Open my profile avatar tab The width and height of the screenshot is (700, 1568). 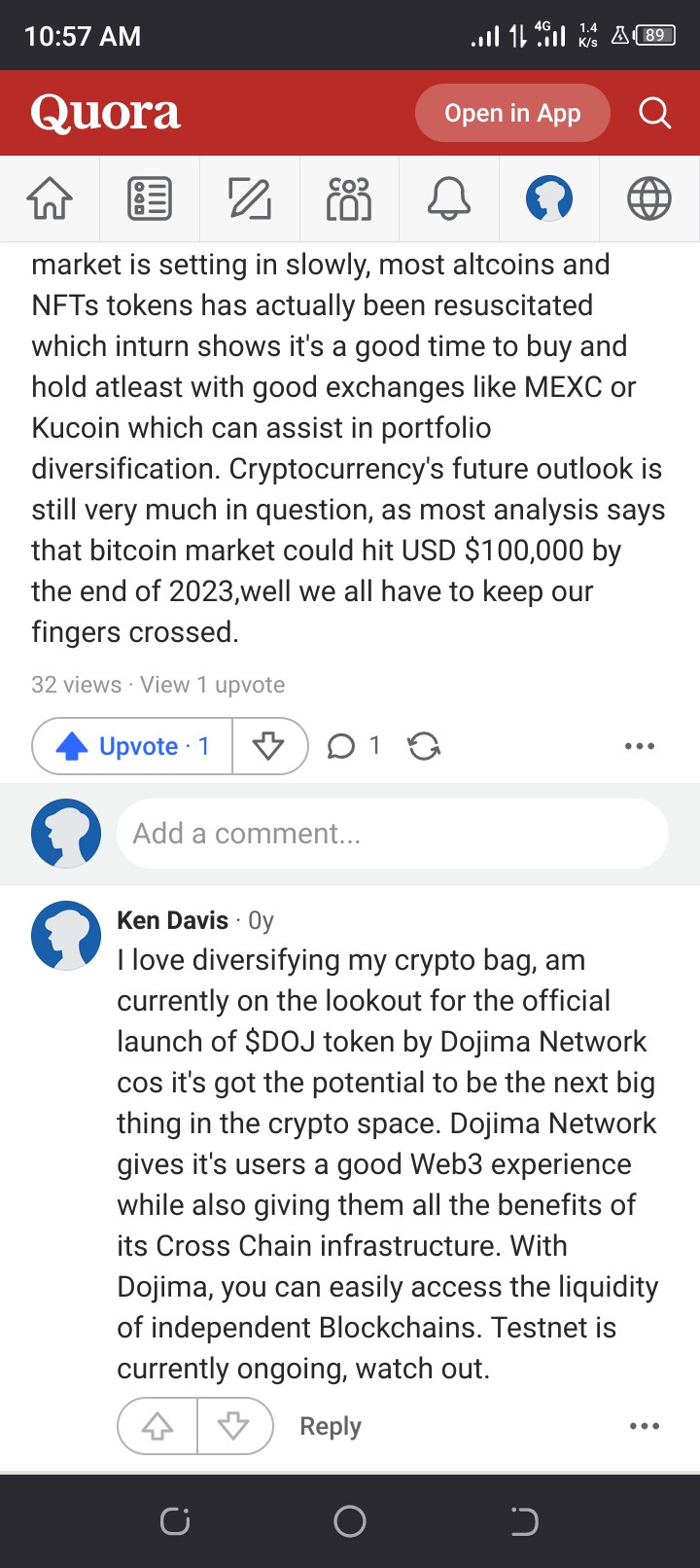pyautogui.click(x=549, y=199)
